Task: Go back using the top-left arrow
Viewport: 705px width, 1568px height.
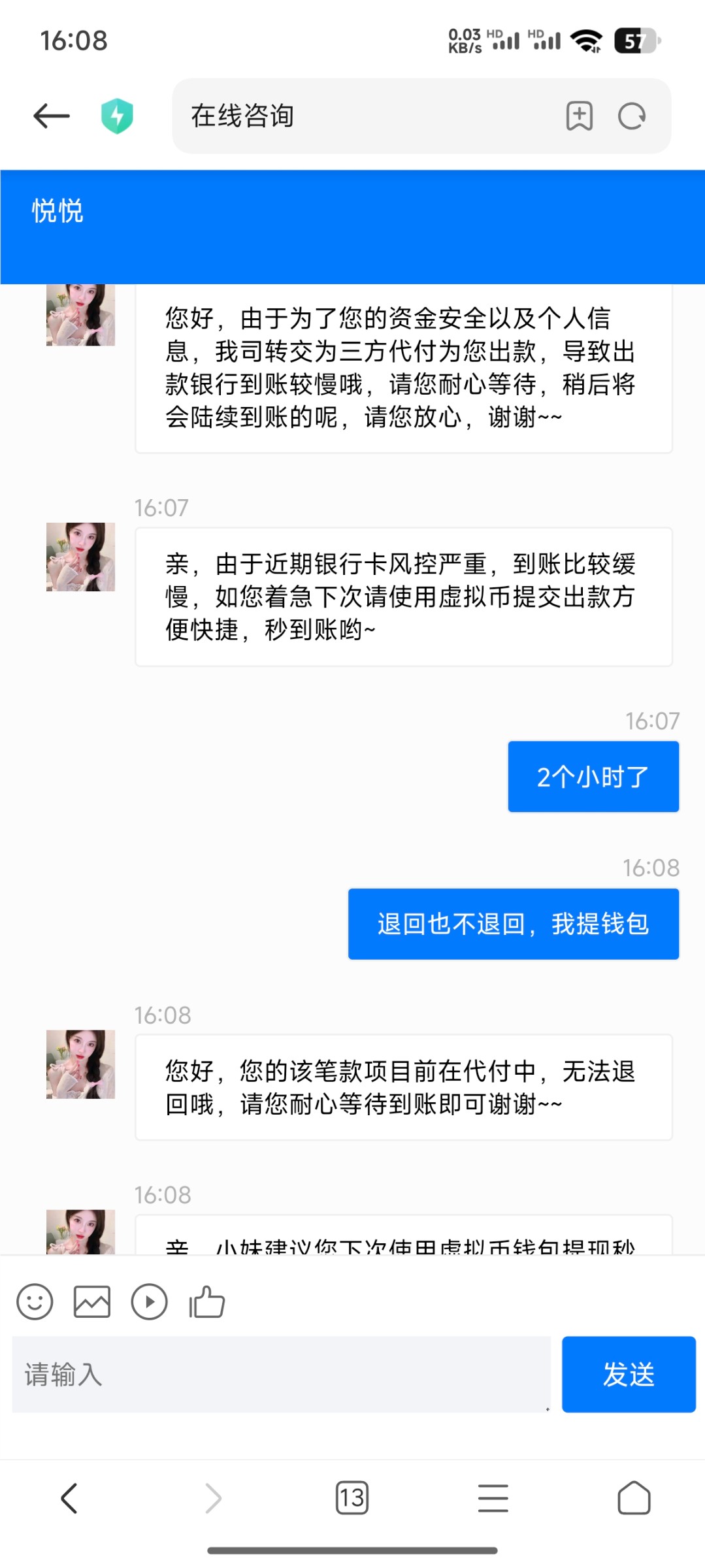Action: click(51, 115)
